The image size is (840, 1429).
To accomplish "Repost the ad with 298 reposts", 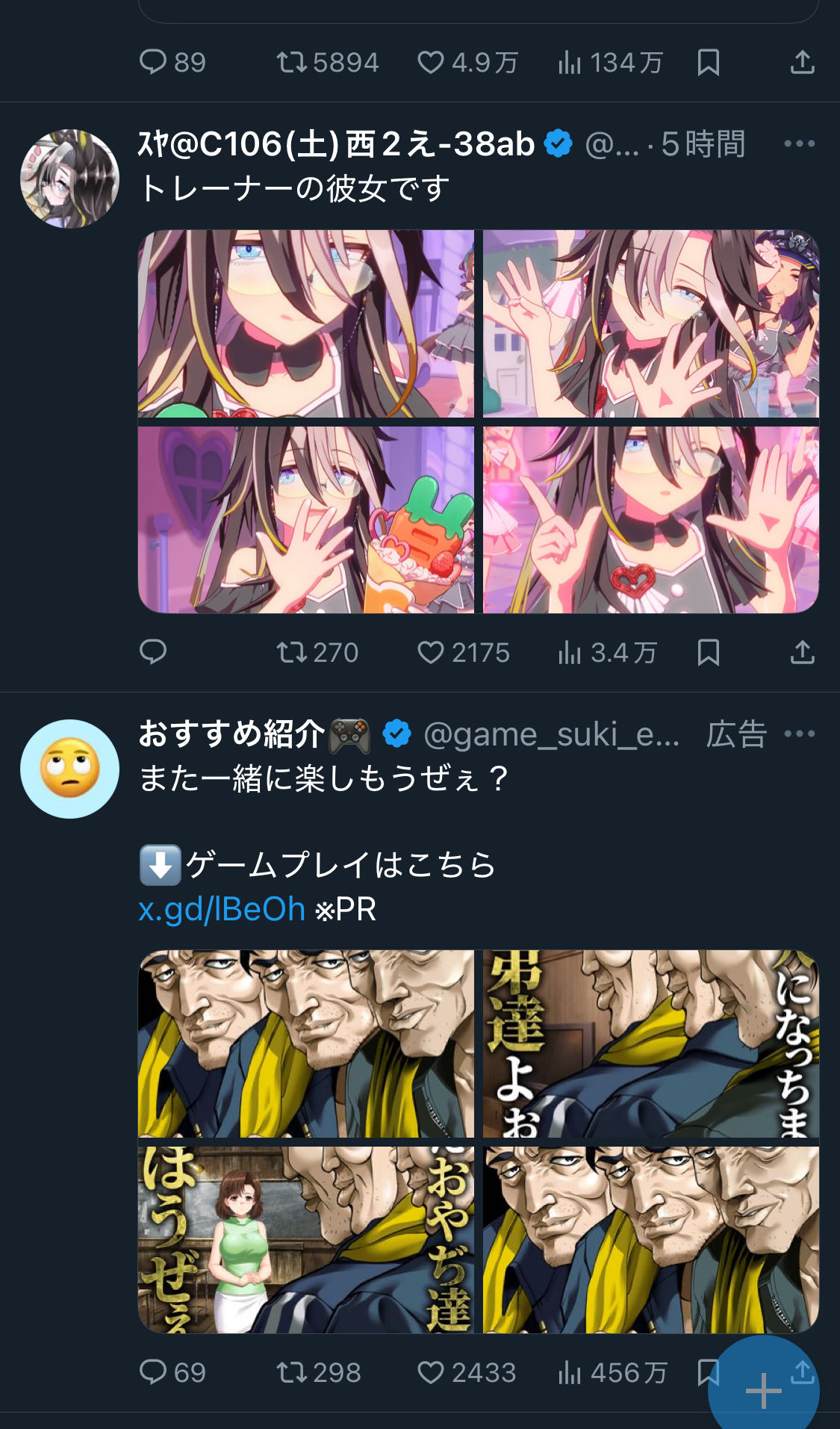I will click(319, 1372).
